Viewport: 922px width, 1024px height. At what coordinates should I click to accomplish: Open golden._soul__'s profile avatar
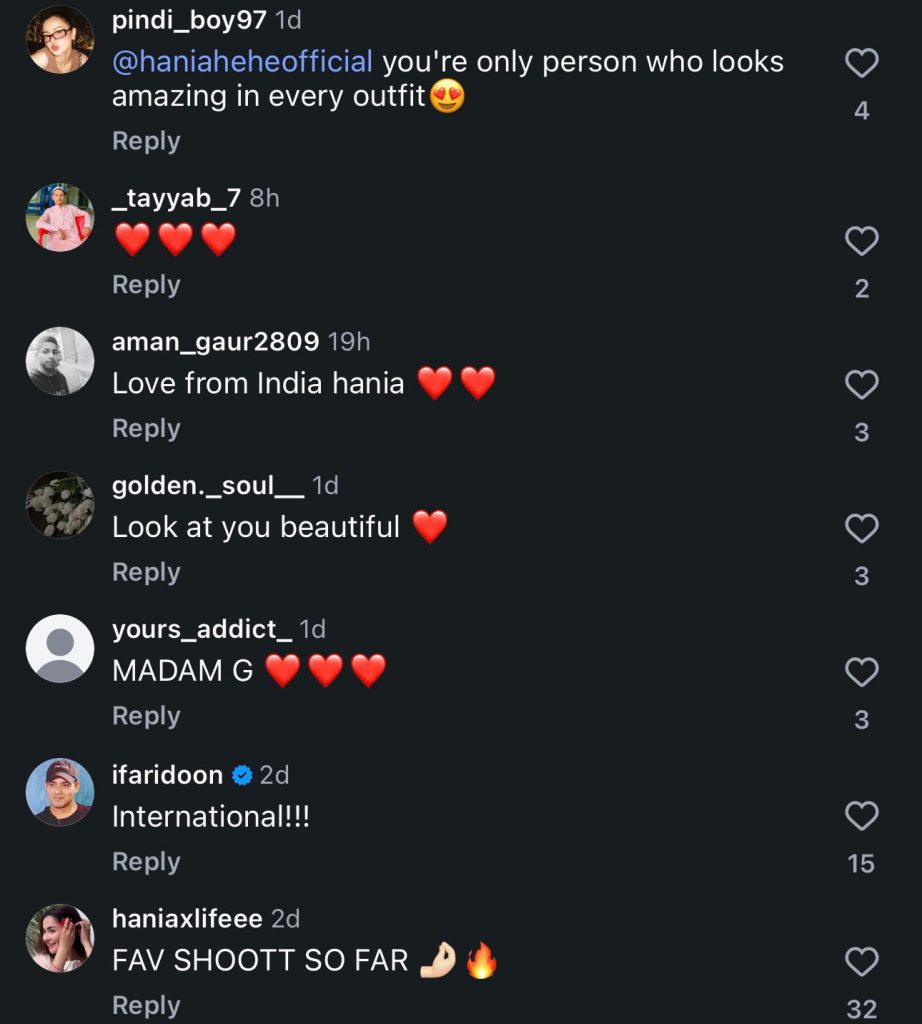(60, 505)
